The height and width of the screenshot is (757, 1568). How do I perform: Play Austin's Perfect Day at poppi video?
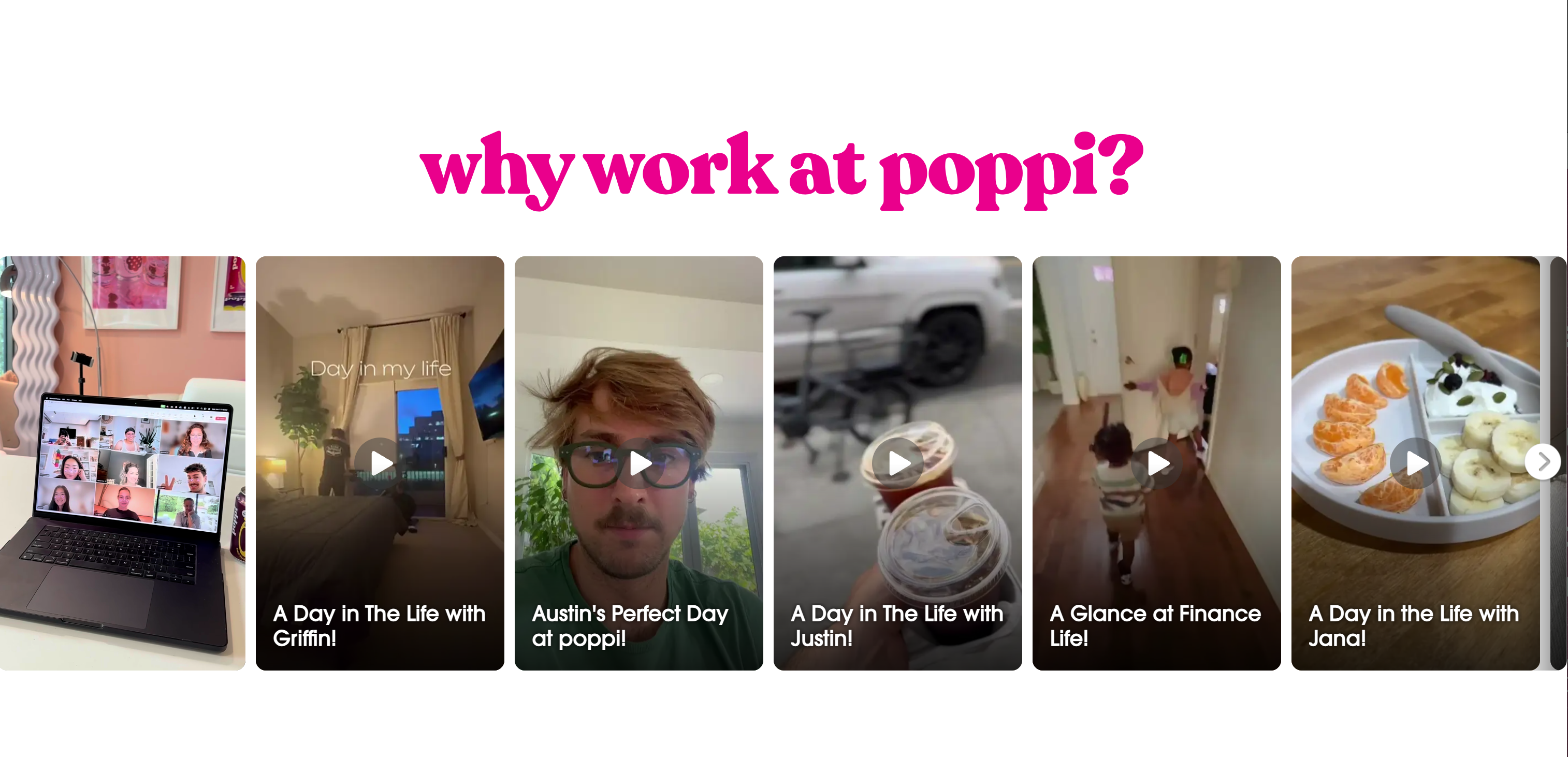pos(639,463)
